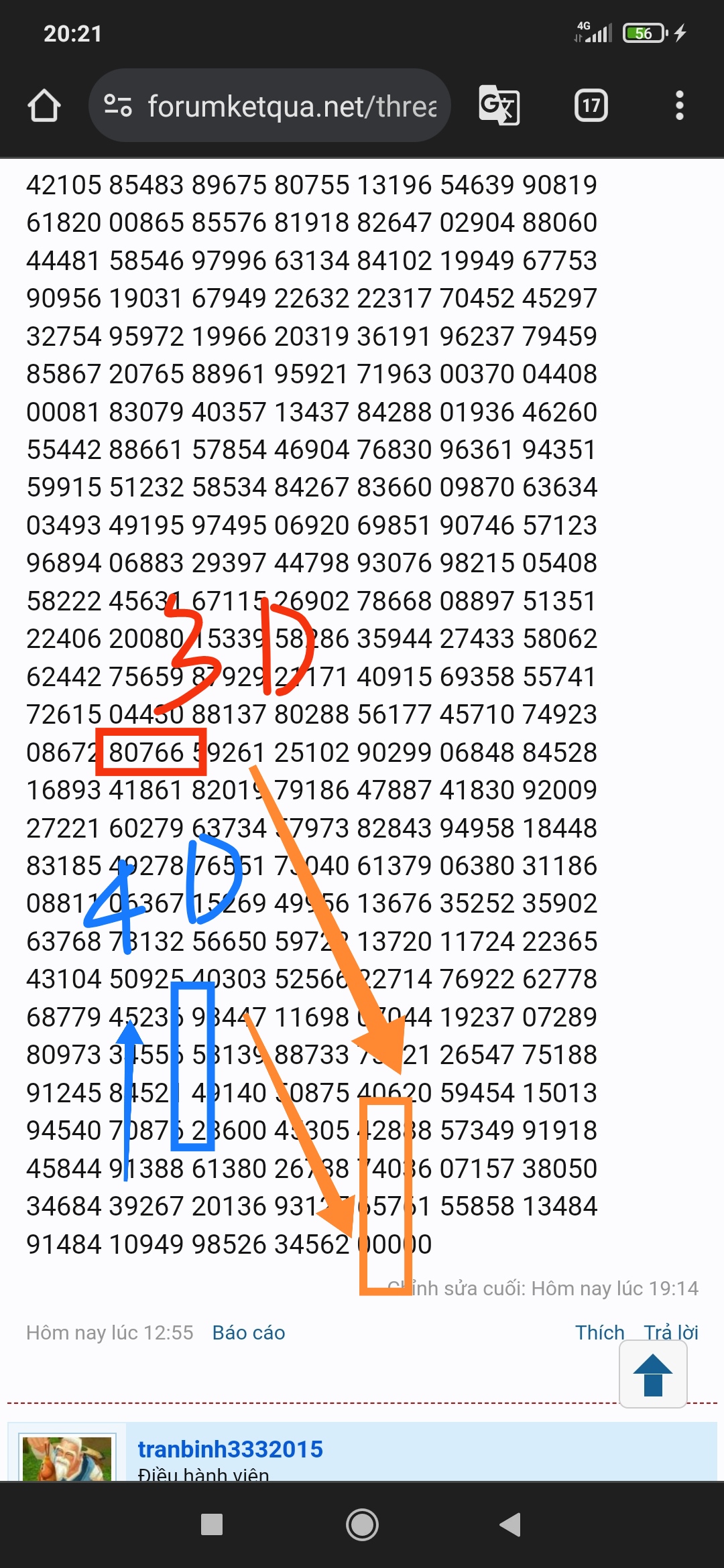724x1568 pixels.
Task: Open the tab switcher showing 17 tabs
Action: tap(591, 105)
